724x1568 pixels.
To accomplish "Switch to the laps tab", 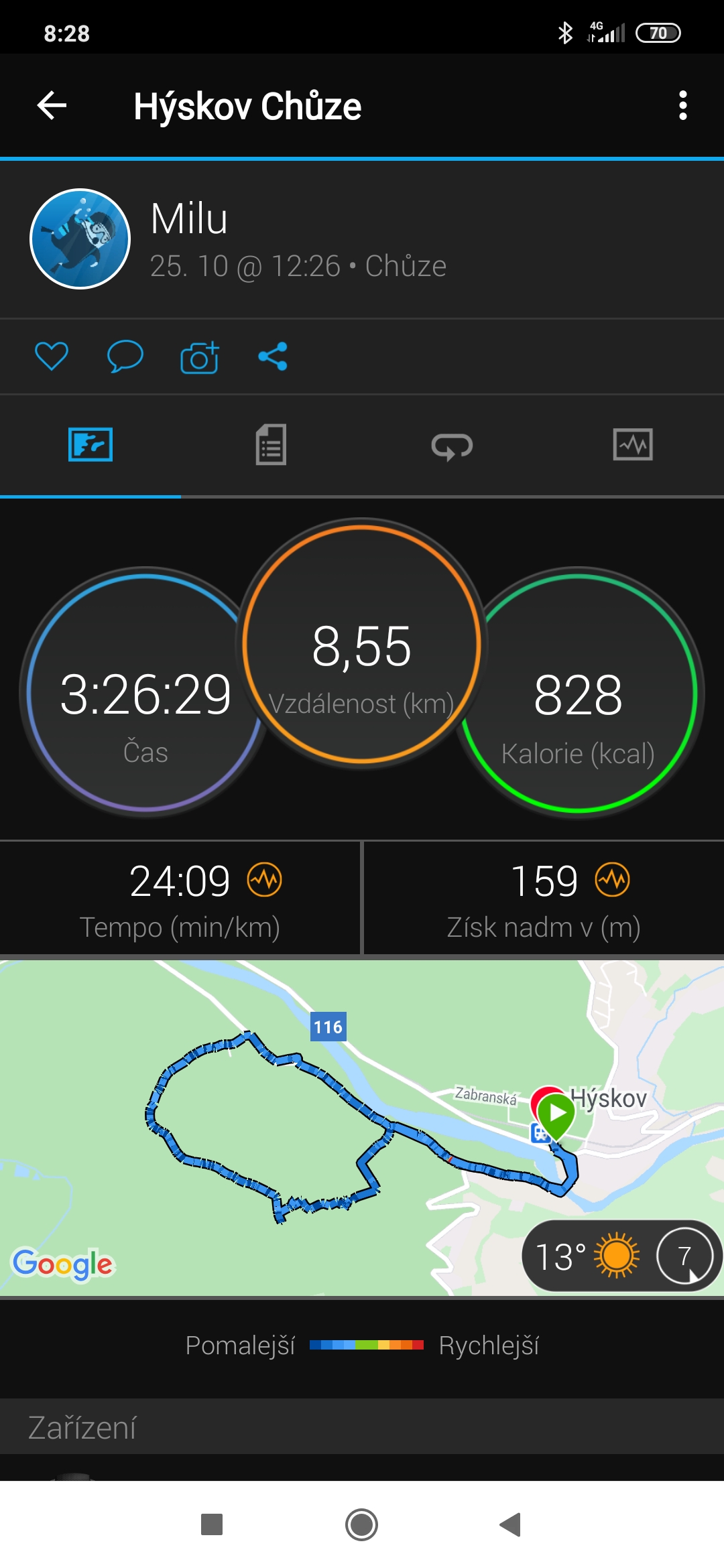I will [452, 446].
